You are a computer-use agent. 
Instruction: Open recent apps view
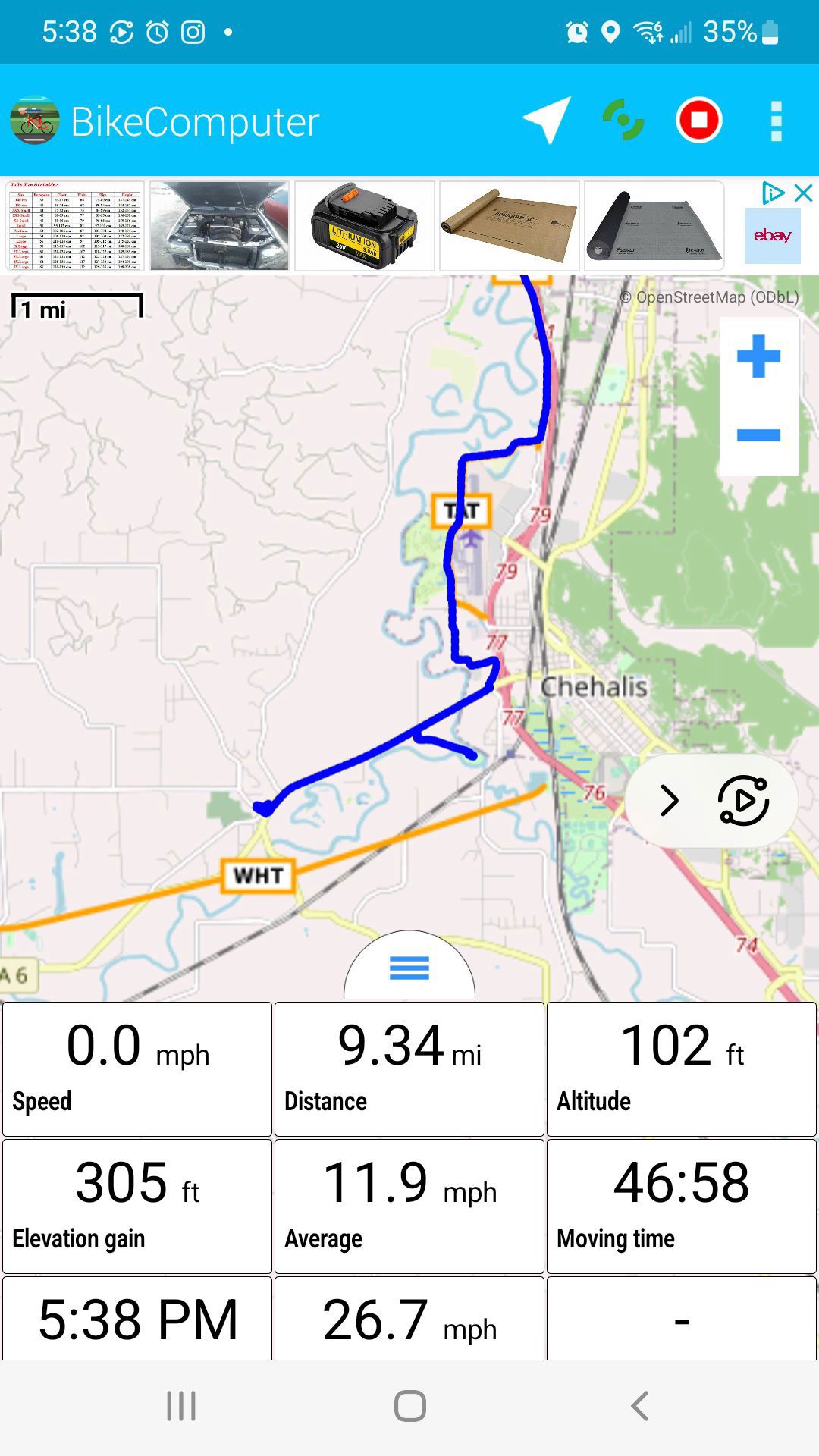(181, 1406)
